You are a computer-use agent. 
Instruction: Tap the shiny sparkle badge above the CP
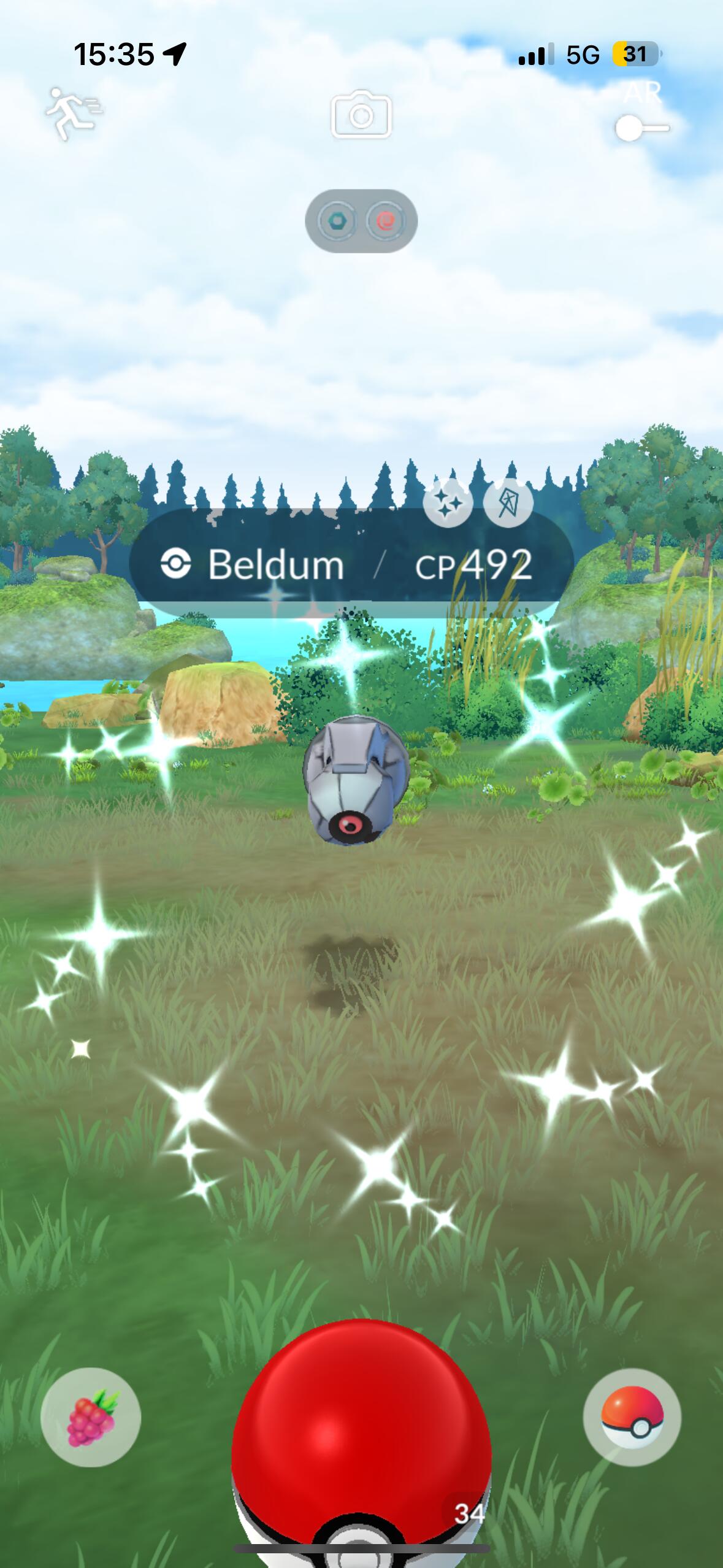[448, 504]
